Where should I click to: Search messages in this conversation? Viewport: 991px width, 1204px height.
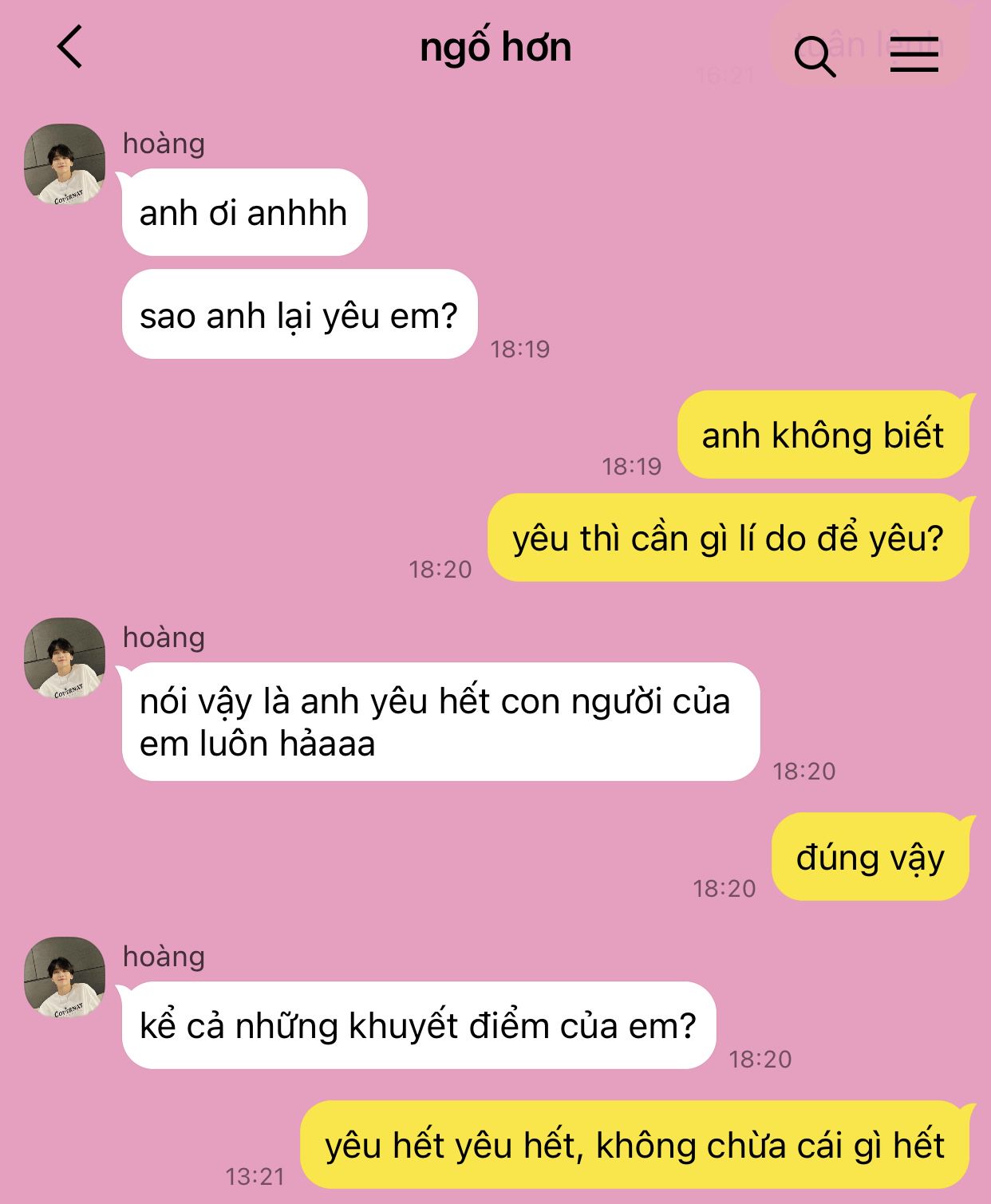814,55
